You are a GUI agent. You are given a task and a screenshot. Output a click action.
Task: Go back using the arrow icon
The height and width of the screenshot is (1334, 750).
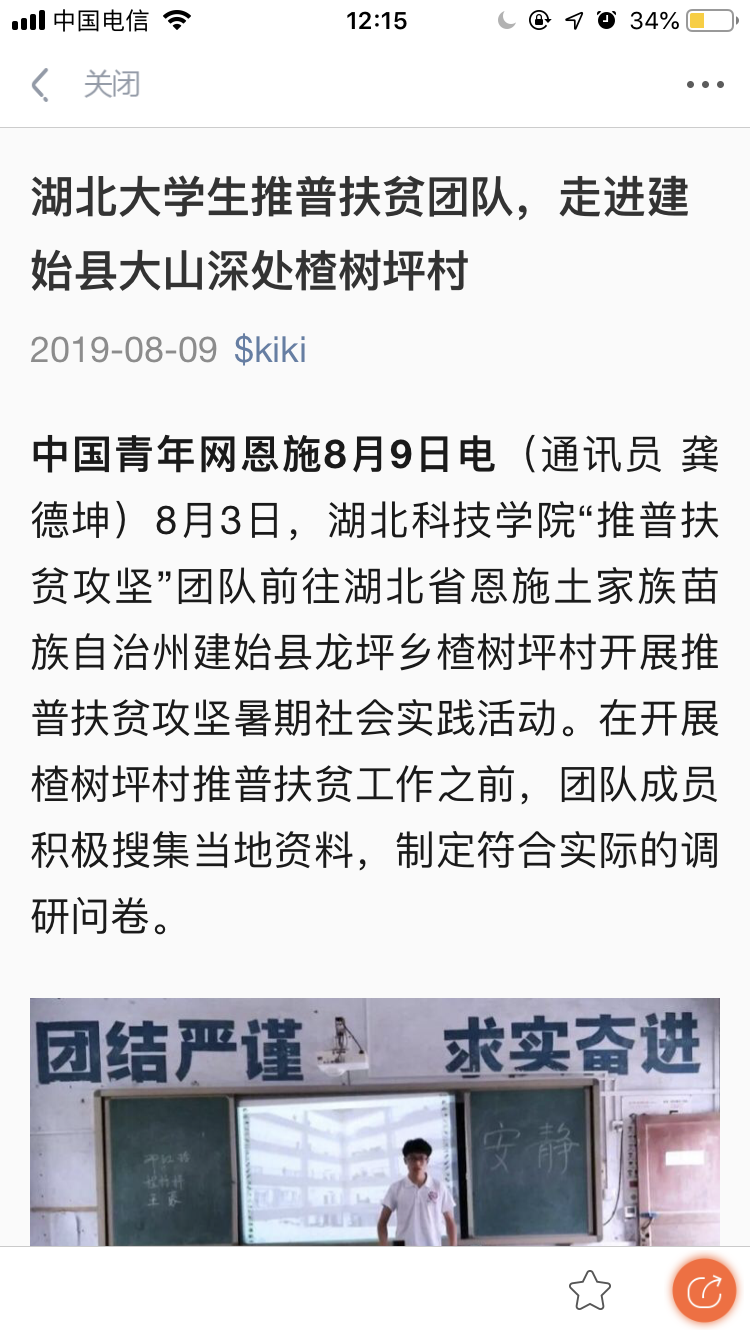coord(40,85)
